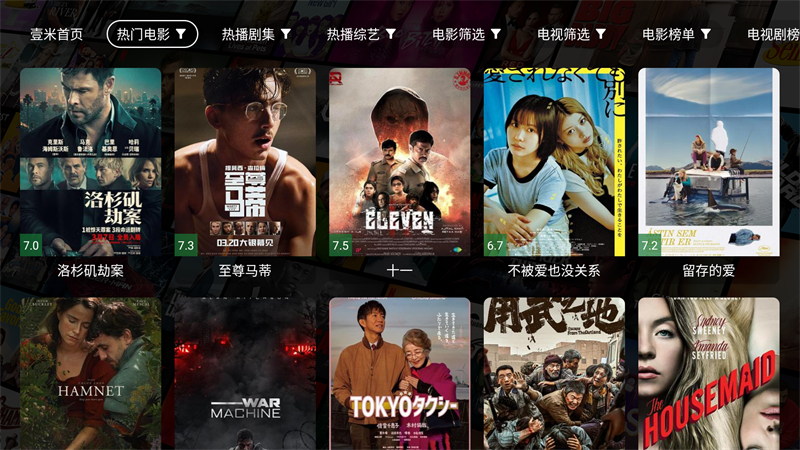
Task: Open the movie 至尊马蒂
Action: (x=245, y=162)
